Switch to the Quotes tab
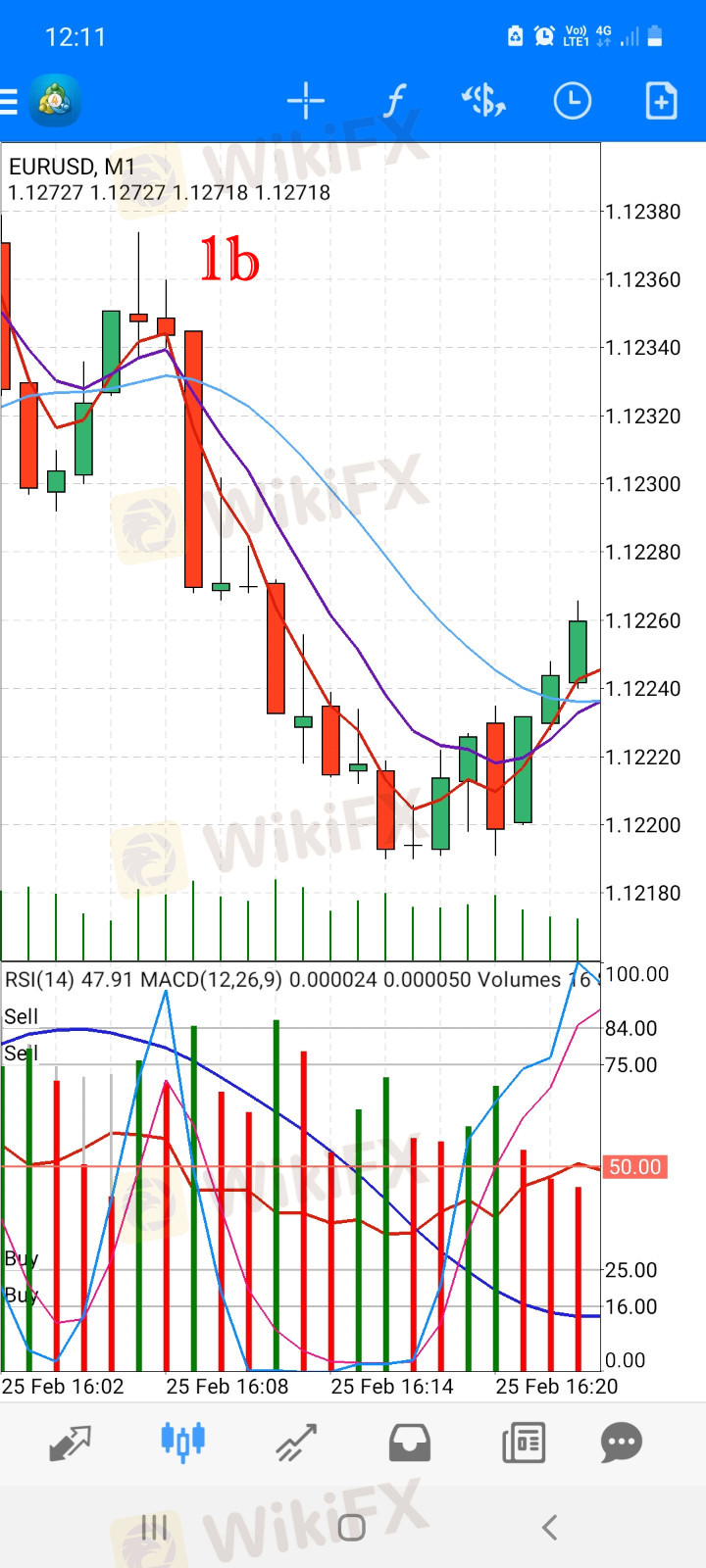The width and height of the screenshot is (706, 1568). tap(70, 1443)
